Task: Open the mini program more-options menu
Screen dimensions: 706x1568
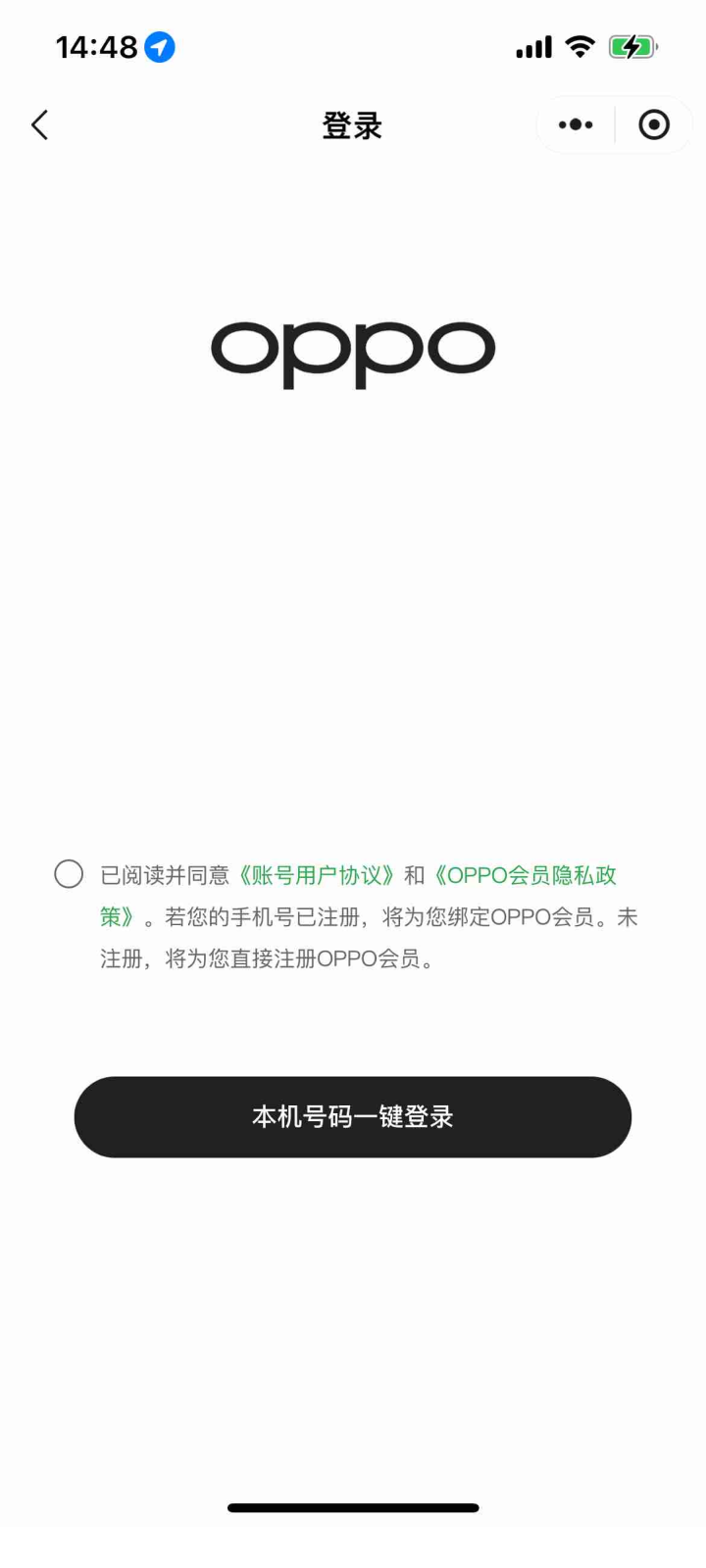Action: (x=576, y=125)
